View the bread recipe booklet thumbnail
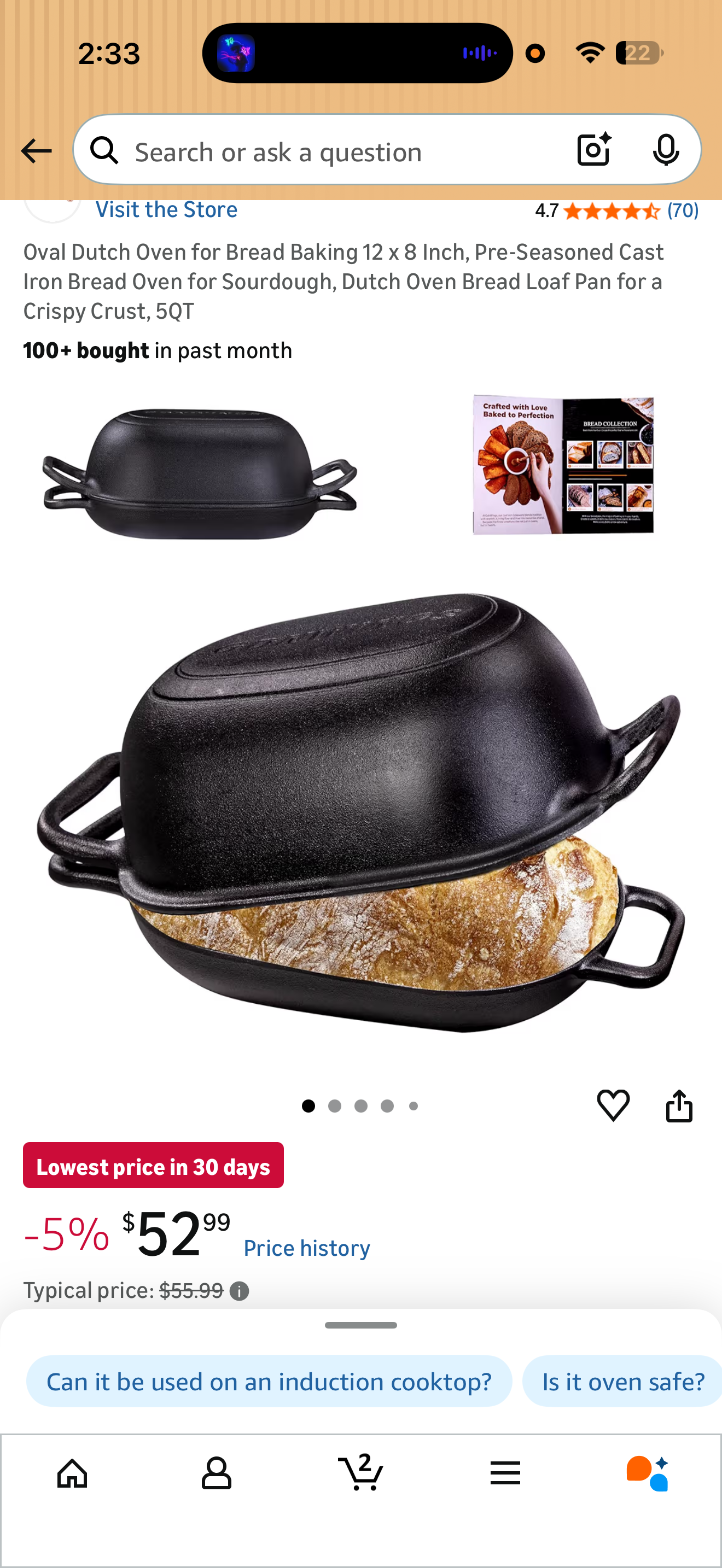Screen dimensions: 722x1568 (563, 466)
